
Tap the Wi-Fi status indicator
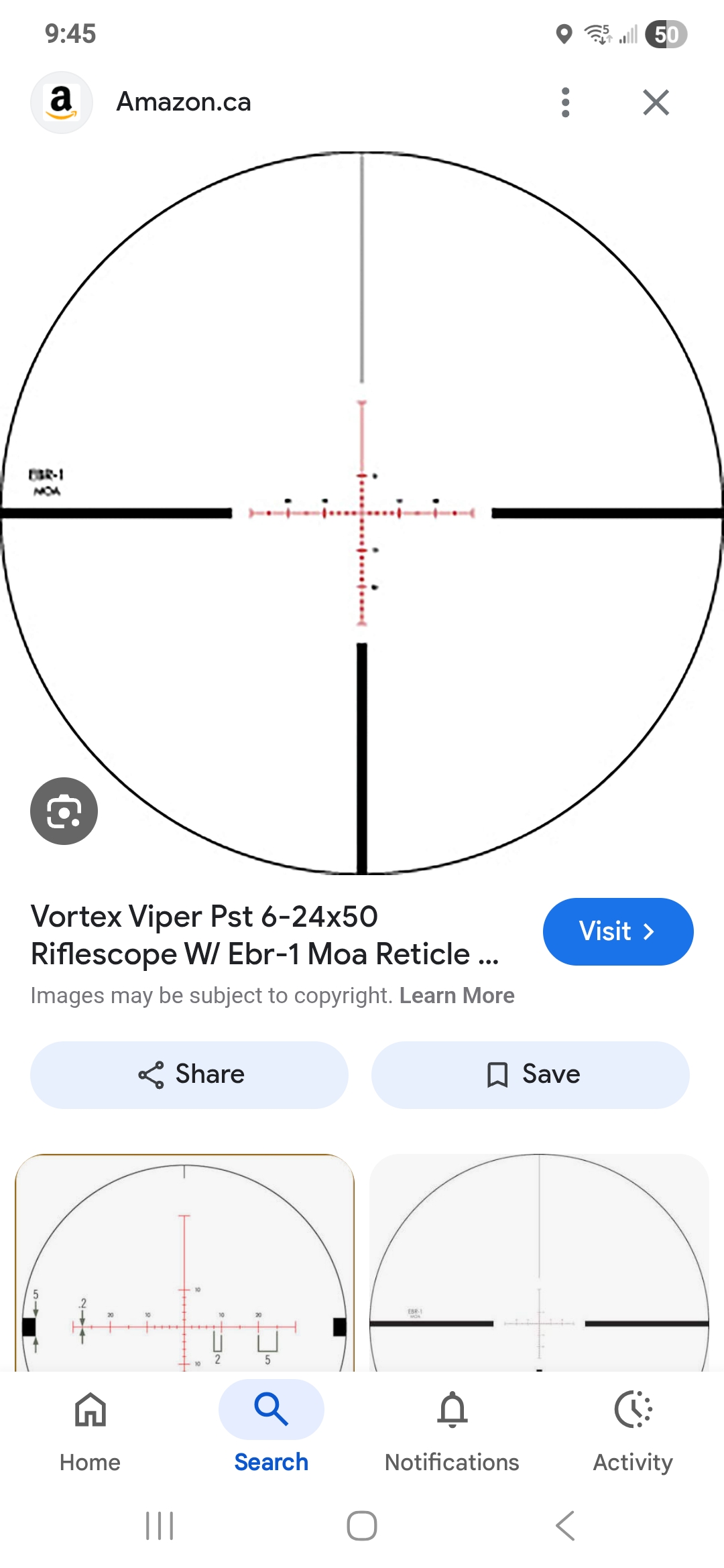click(599, 34)
